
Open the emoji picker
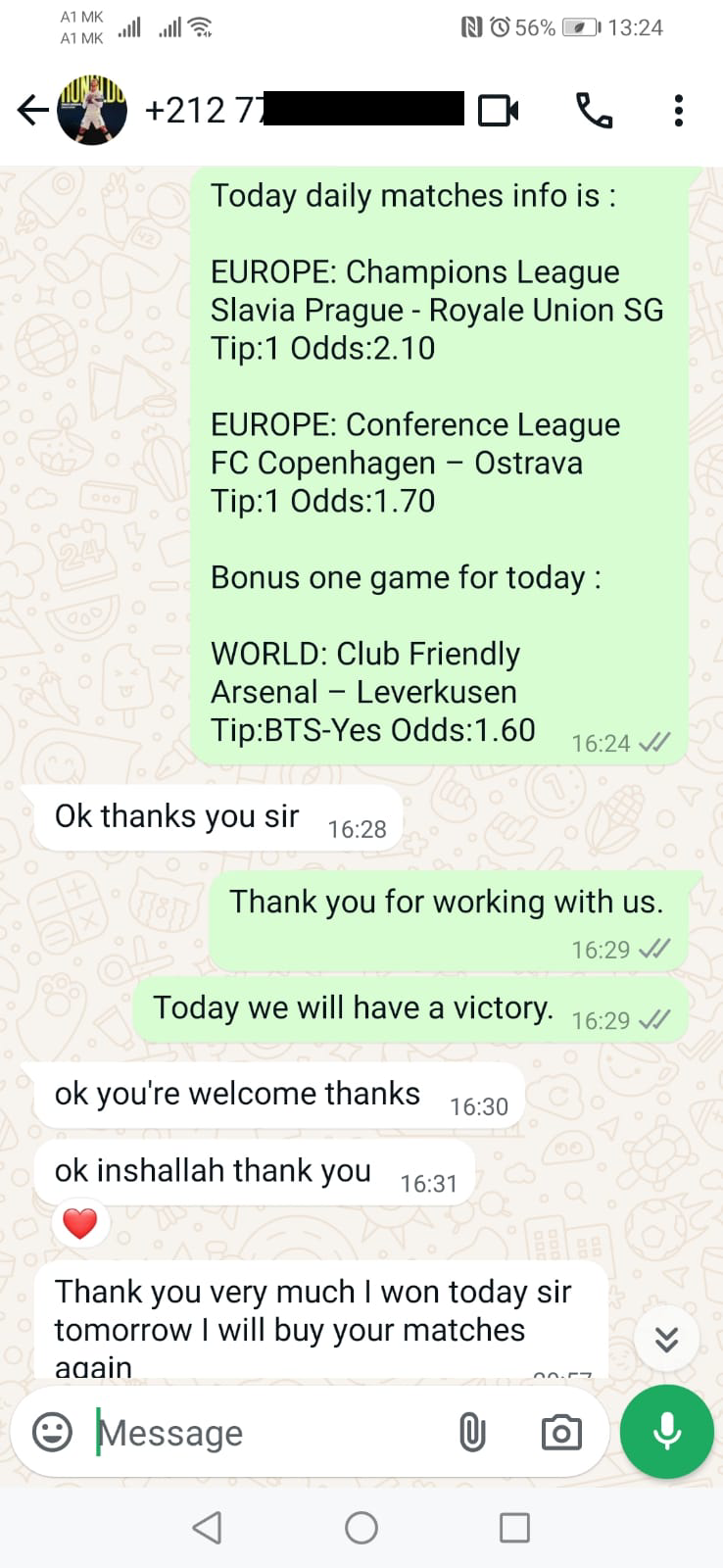pos(52,1433)
